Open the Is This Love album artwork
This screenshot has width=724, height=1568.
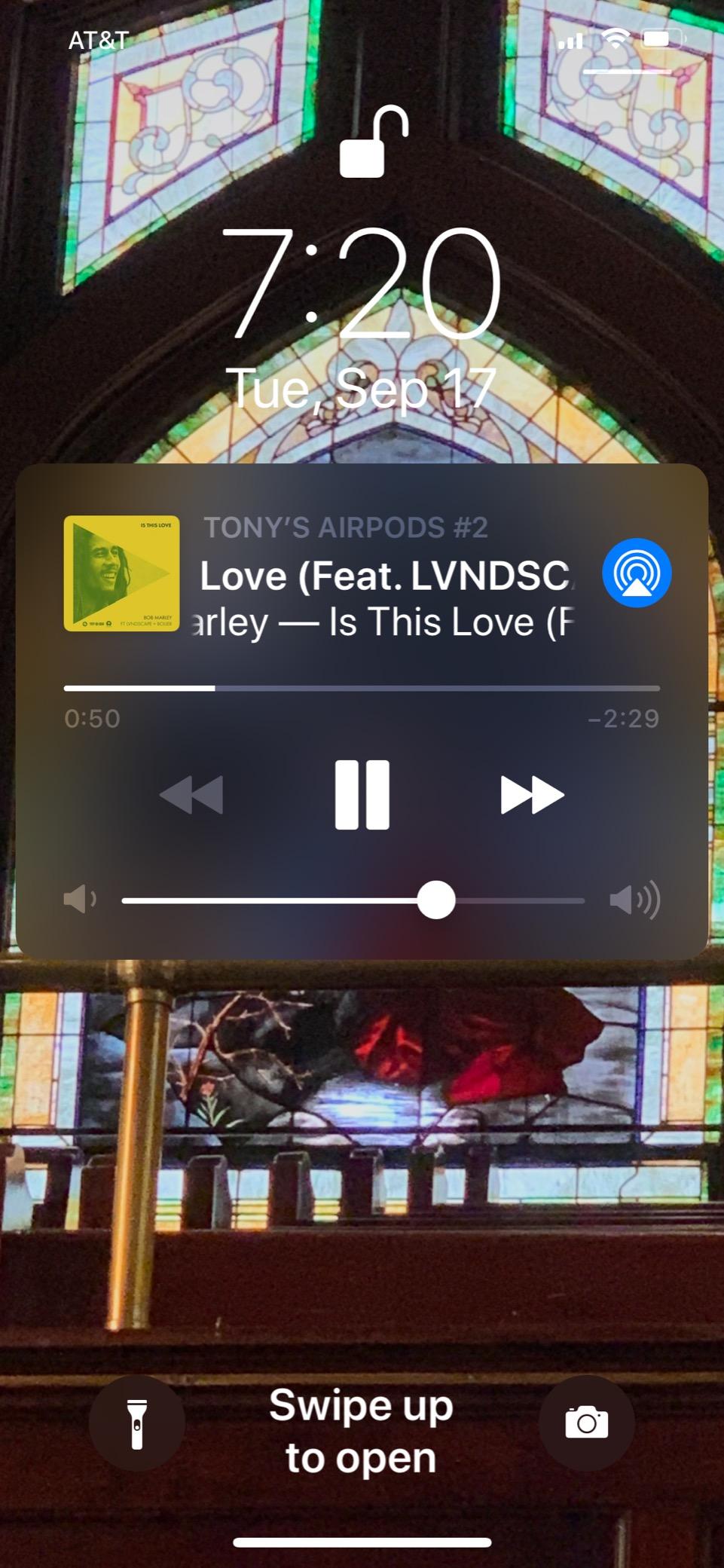pos(122,573)
